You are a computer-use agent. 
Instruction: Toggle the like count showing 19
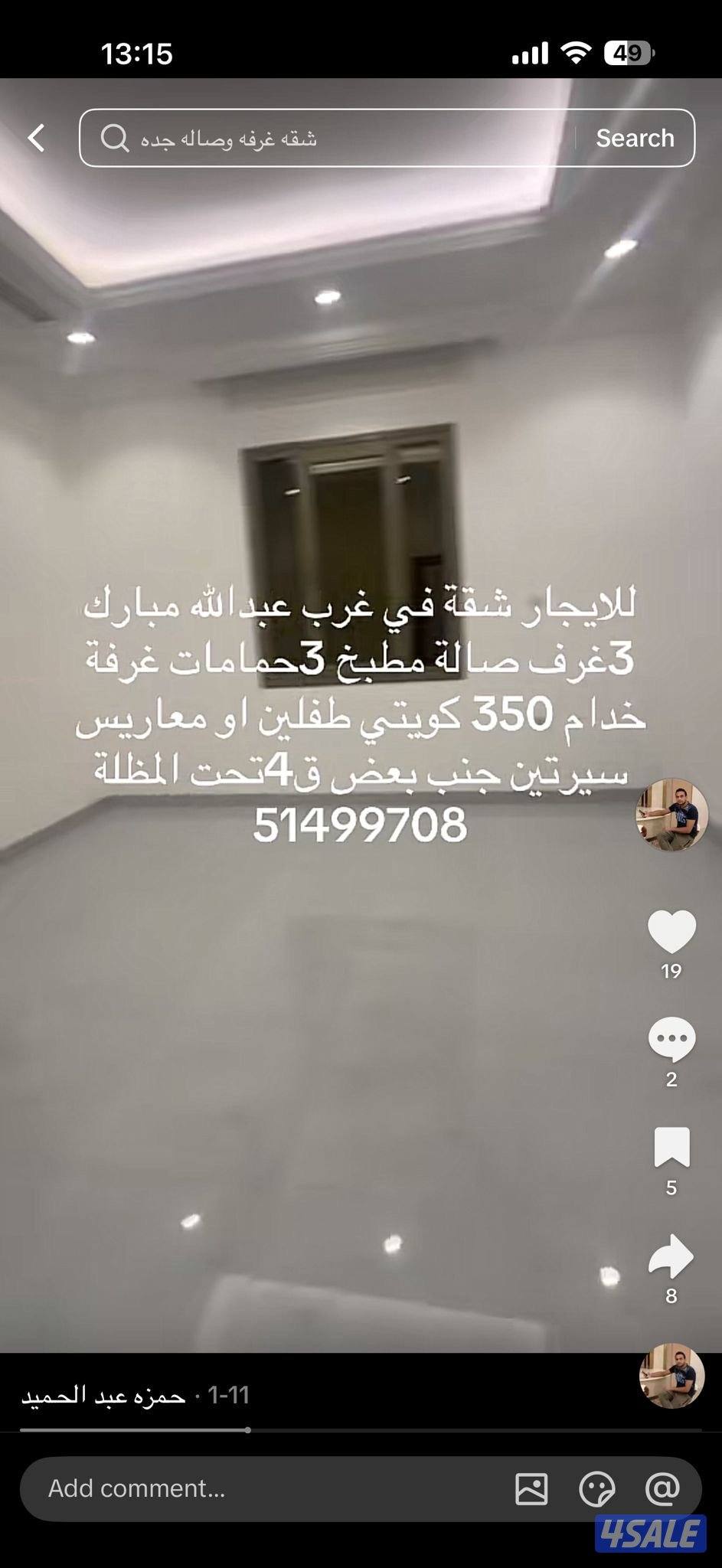point(671,969)
